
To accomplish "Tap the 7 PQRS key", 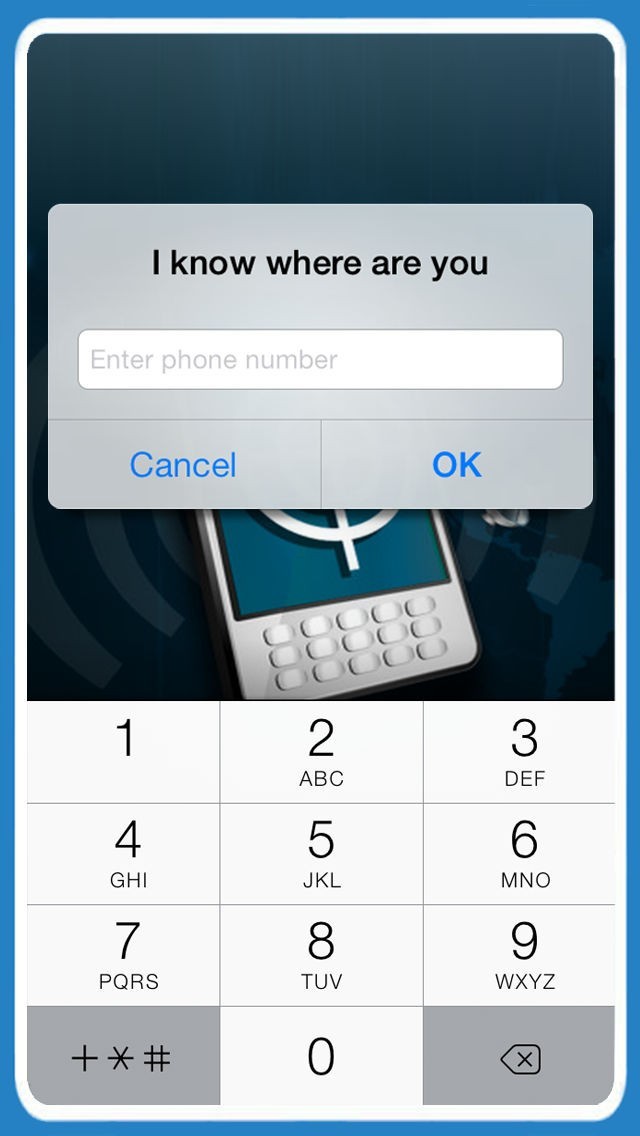I will pyautogui.click(x=123, y=955).
